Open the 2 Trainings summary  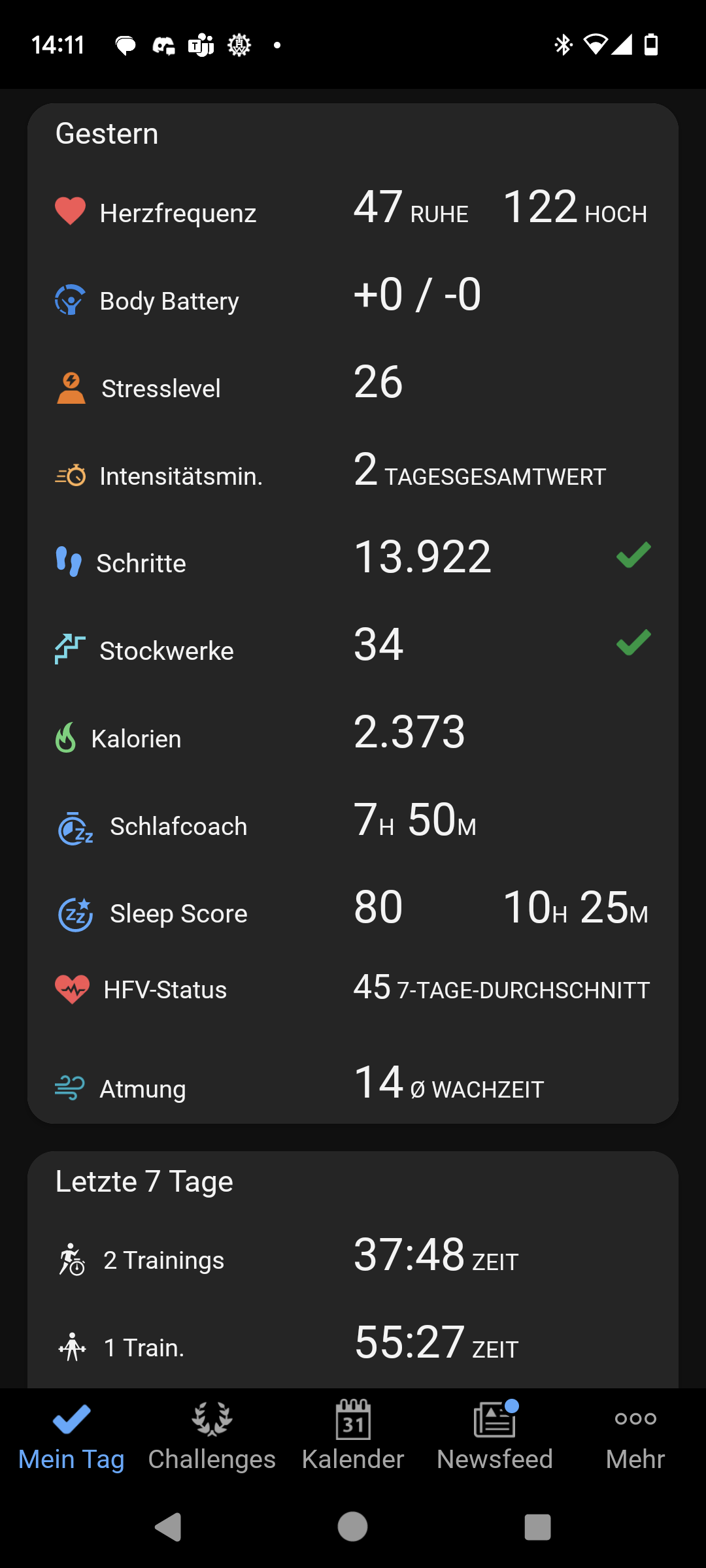[x=353, y=1259]
